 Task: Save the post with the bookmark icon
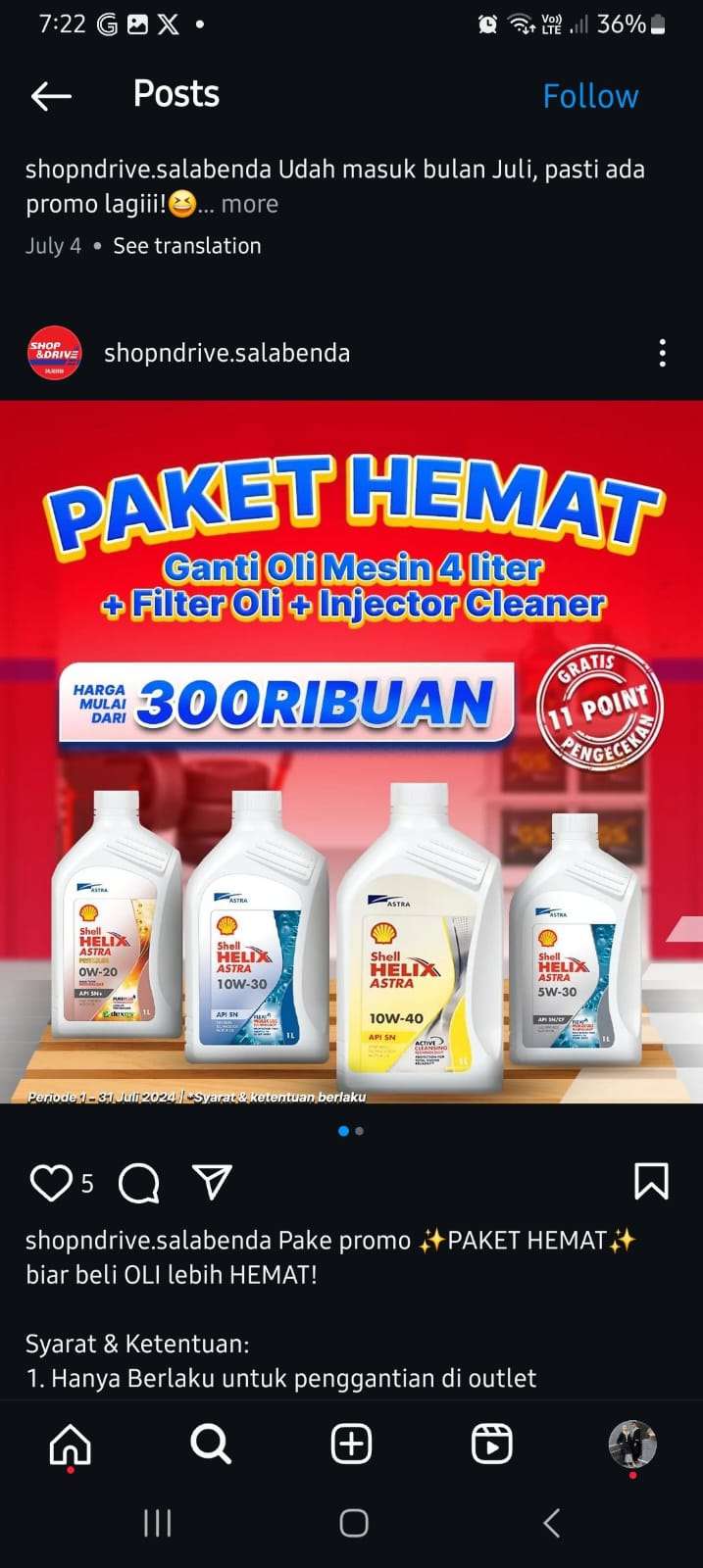[x=652, y=1182]
